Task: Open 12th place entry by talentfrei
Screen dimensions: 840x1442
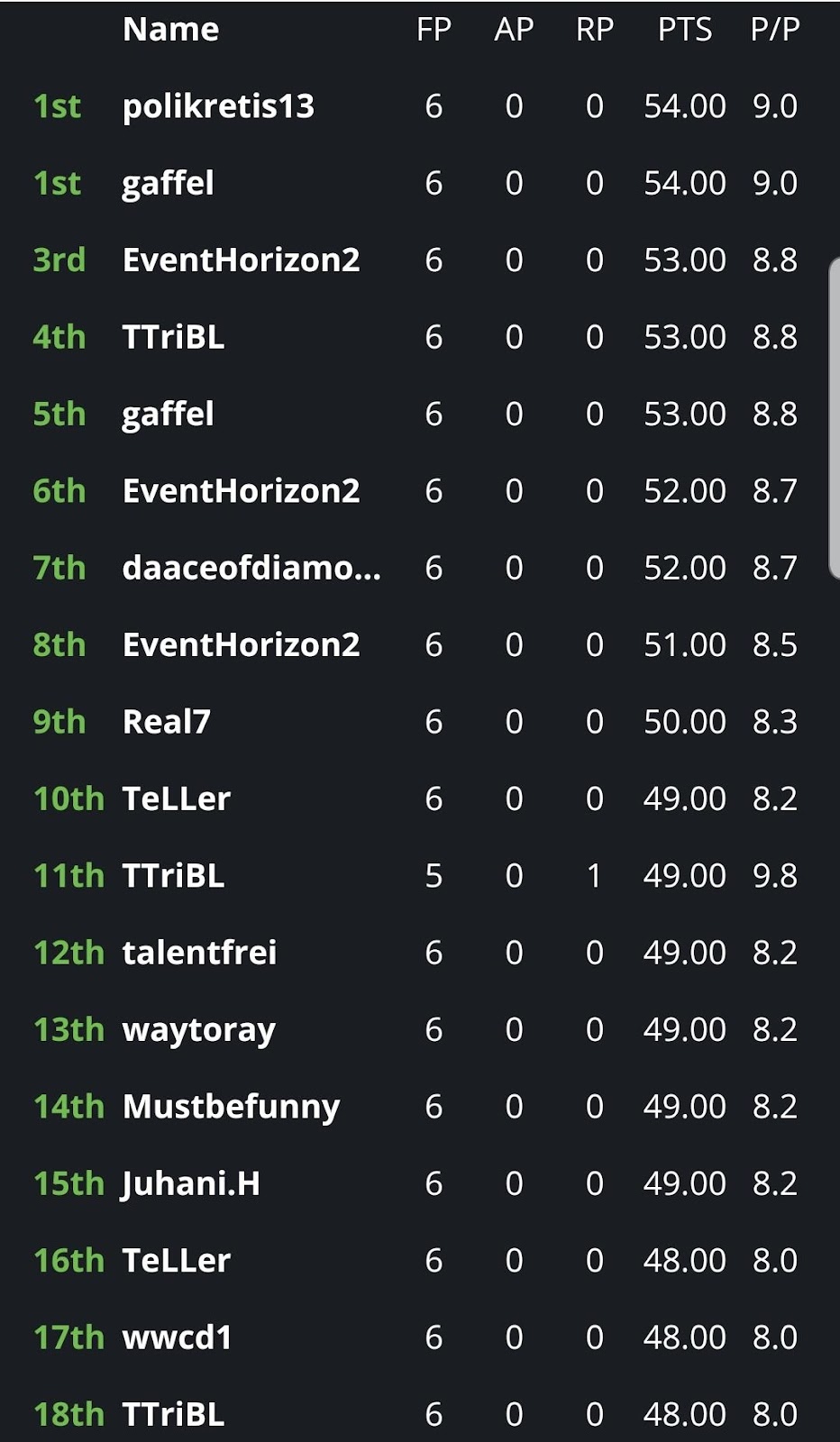Action: tap(199, 953)
